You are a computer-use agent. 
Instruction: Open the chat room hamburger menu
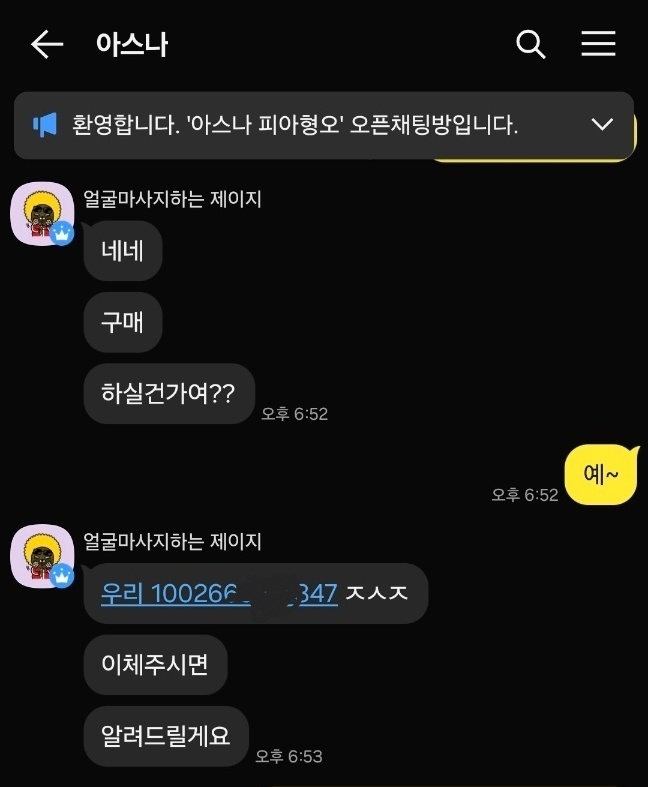coord(598,44)
